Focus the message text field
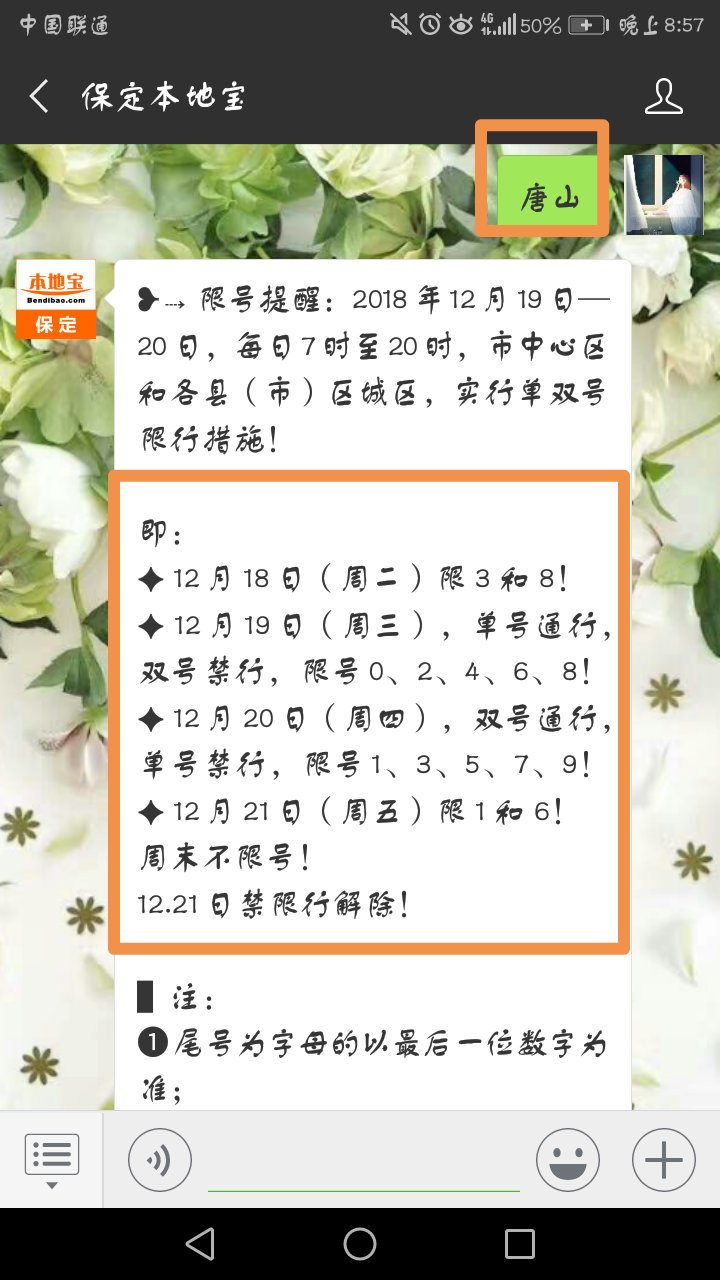Screen dimensions: 720x1280 [x=364, y=1162]
